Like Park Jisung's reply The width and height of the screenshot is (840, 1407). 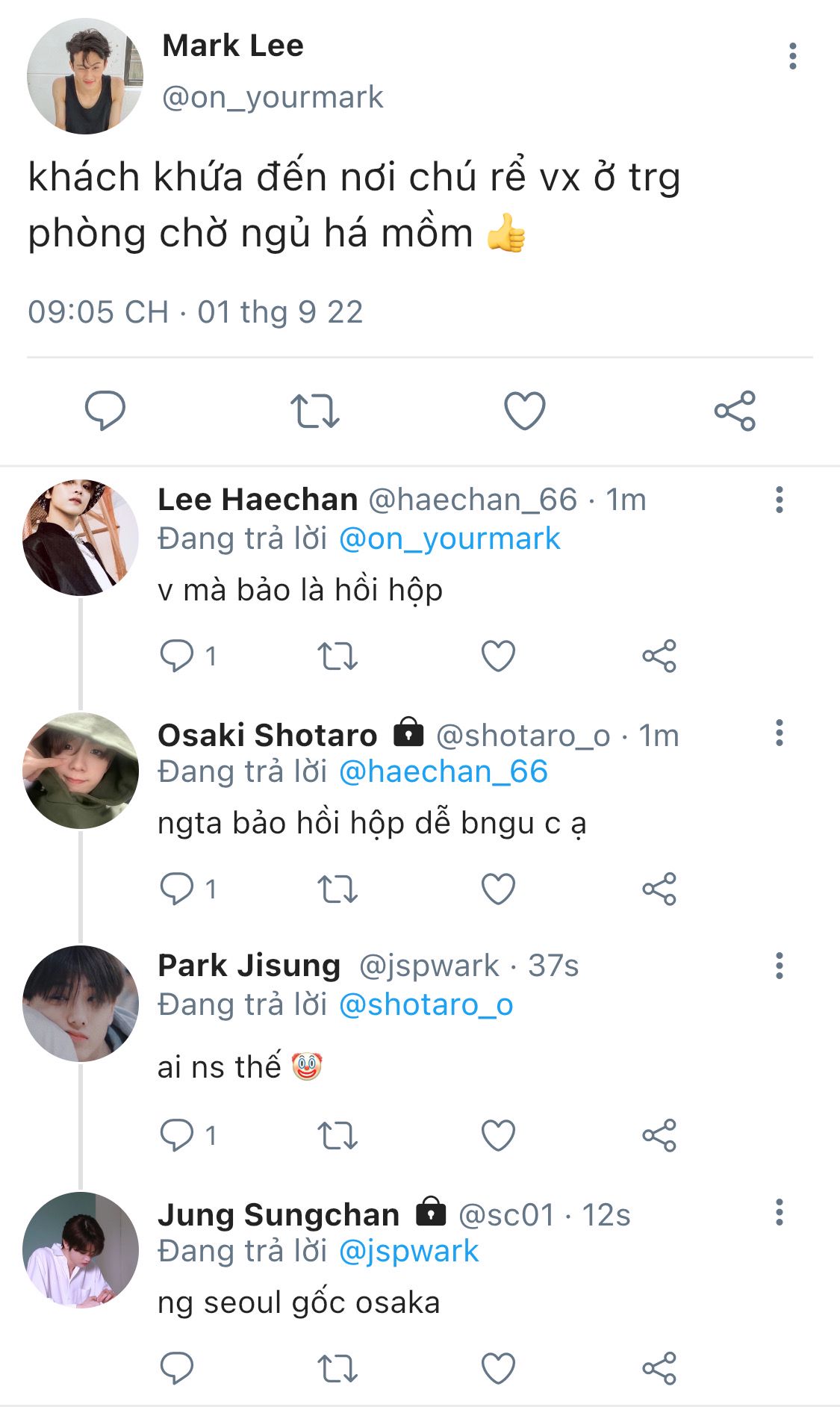click(498, 1135)
